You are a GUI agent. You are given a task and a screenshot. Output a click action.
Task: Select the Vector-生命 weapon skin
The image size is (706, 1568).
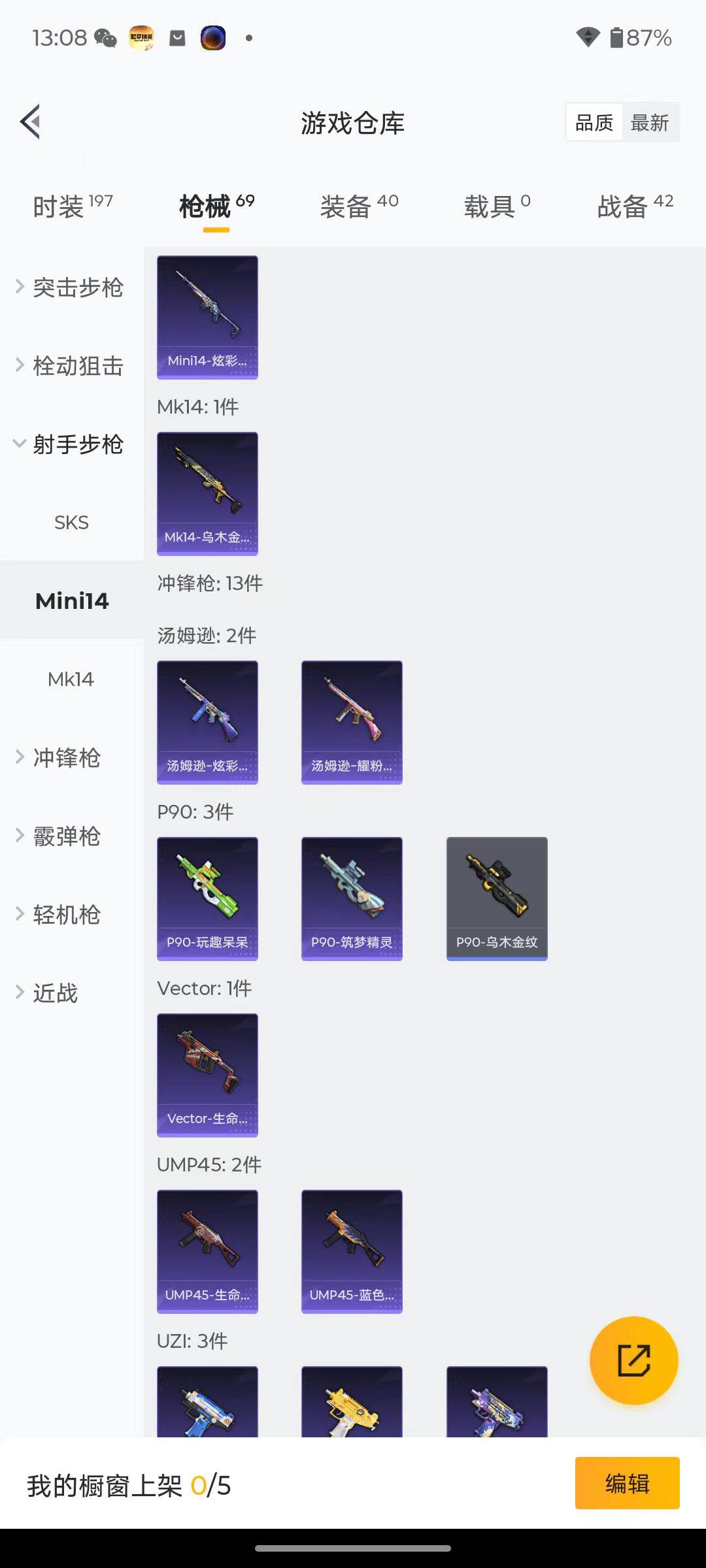207,1075
